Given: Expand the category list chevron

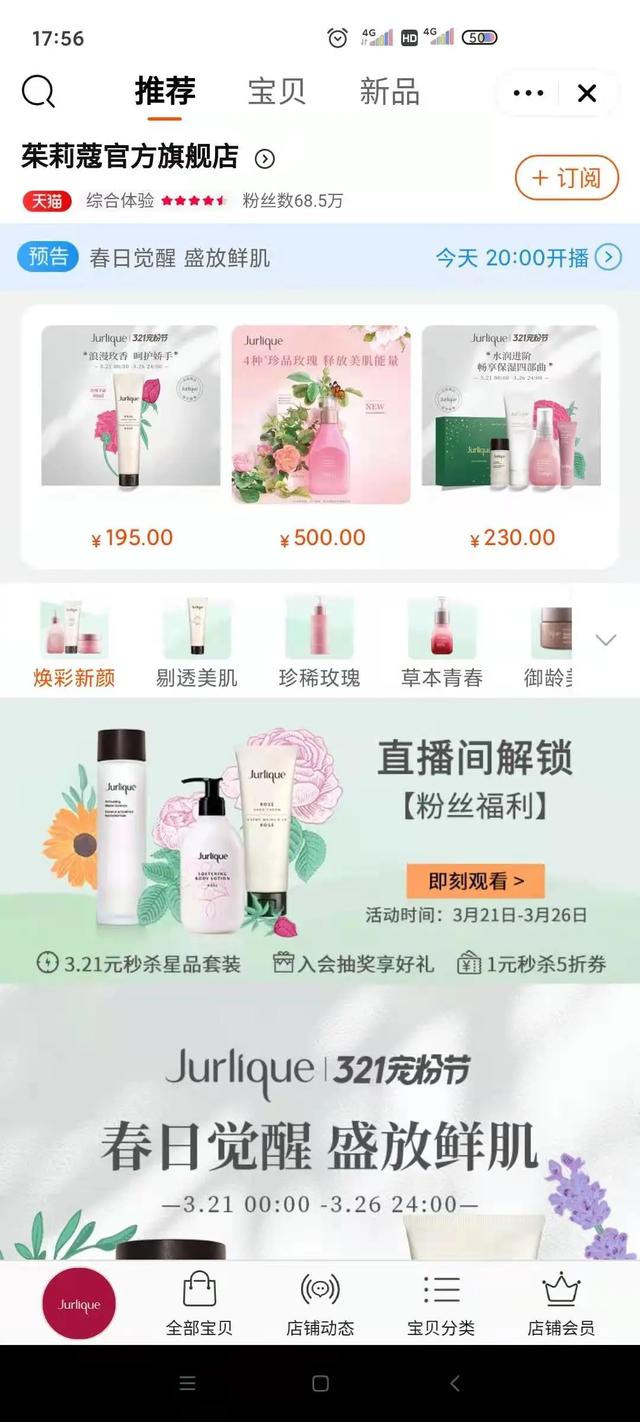Looking at the screenshot, I should pyautogui.click(x=606, y=640).
